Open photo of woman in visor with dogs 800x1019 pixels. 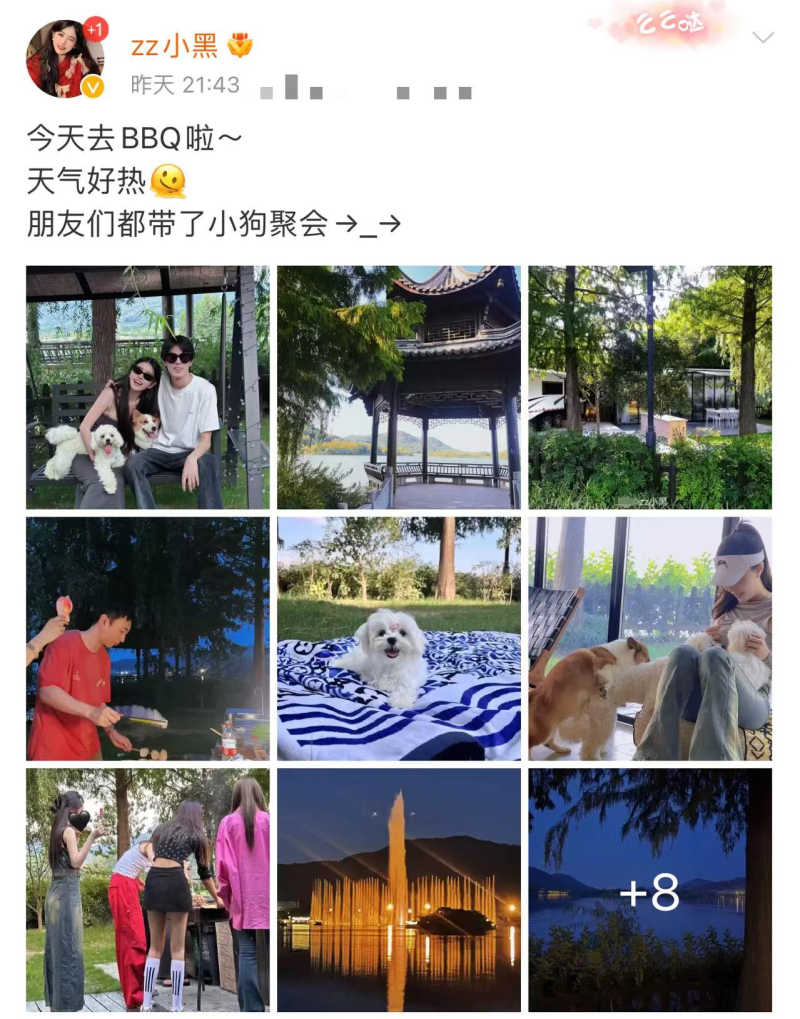click(650, 638)
